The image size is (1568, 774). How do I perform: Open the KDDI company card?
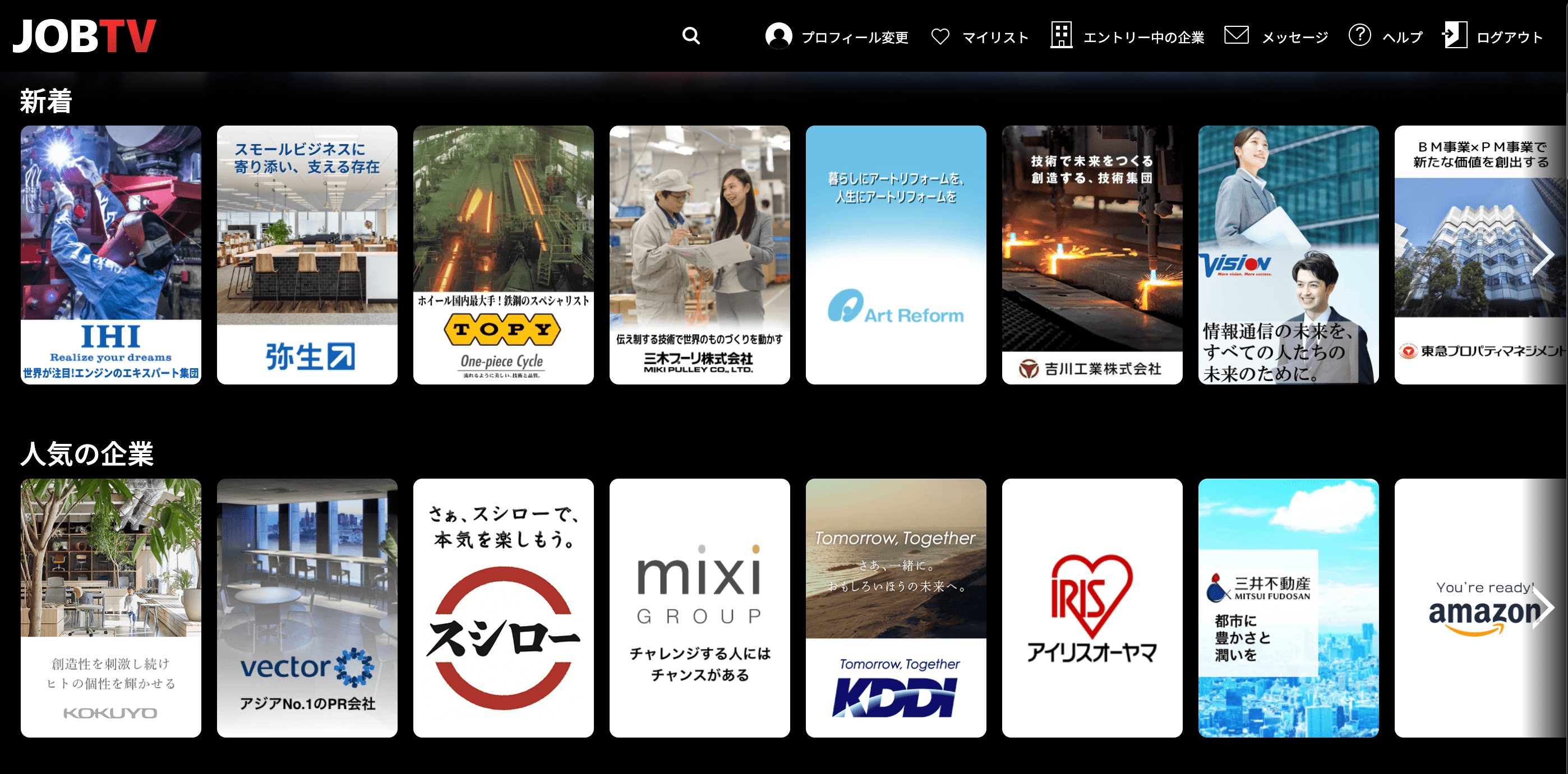896,608
